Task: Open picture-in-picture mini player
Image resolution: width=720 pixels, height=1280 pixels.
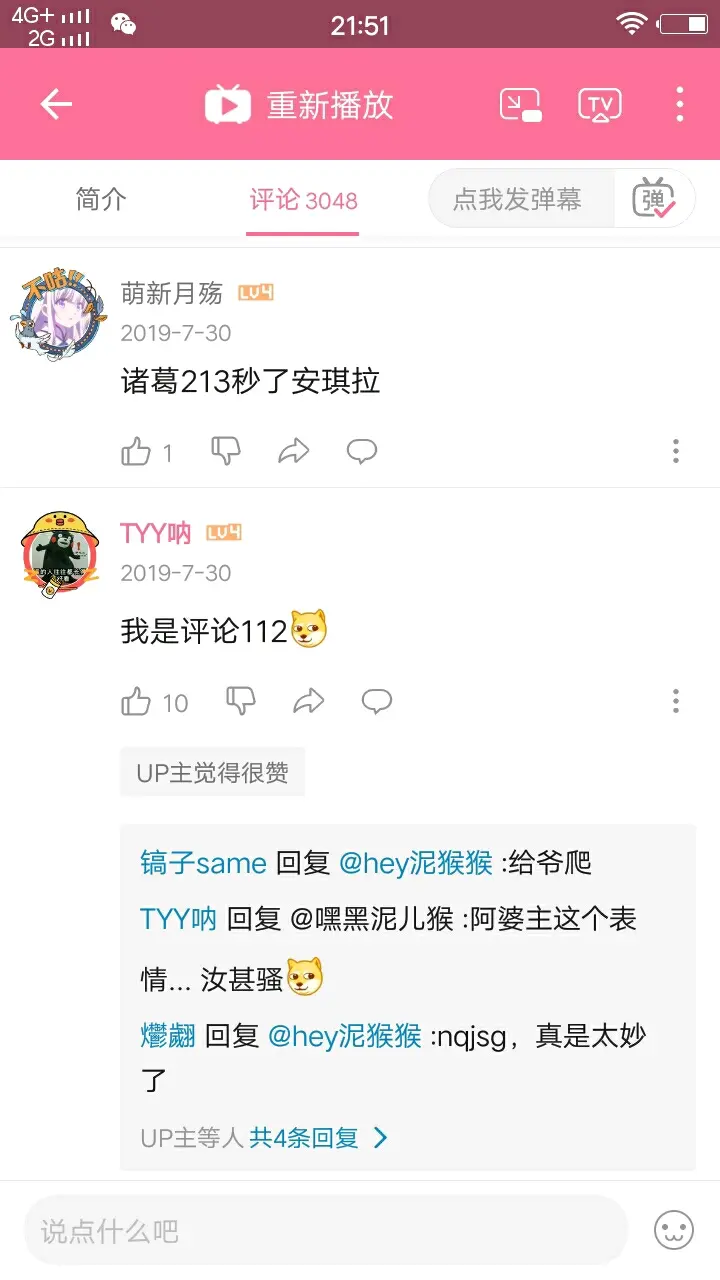Action: point(520,105)
